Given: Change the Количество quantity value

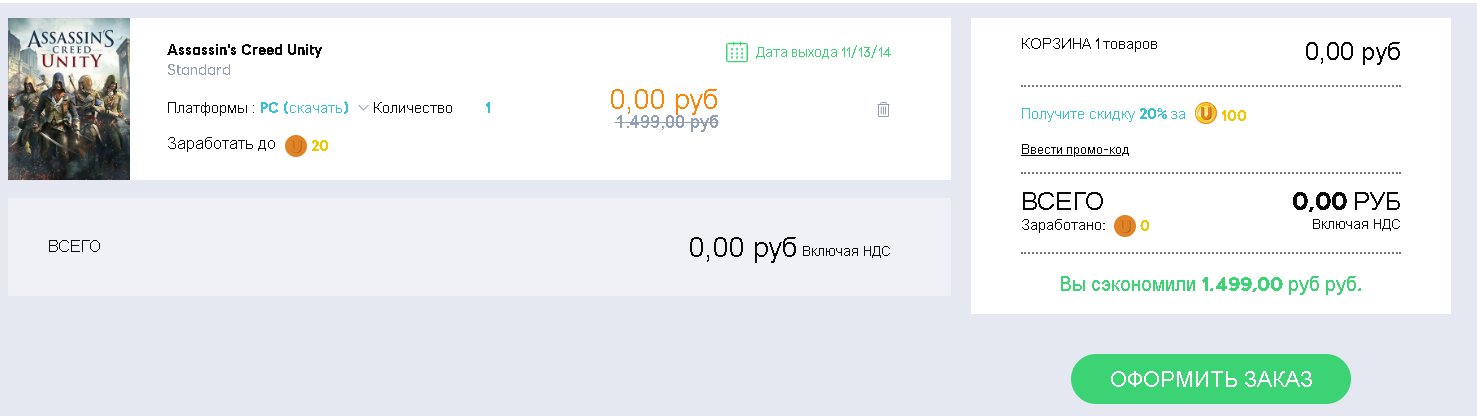Looking at the screenshot, I should point(488,108).
